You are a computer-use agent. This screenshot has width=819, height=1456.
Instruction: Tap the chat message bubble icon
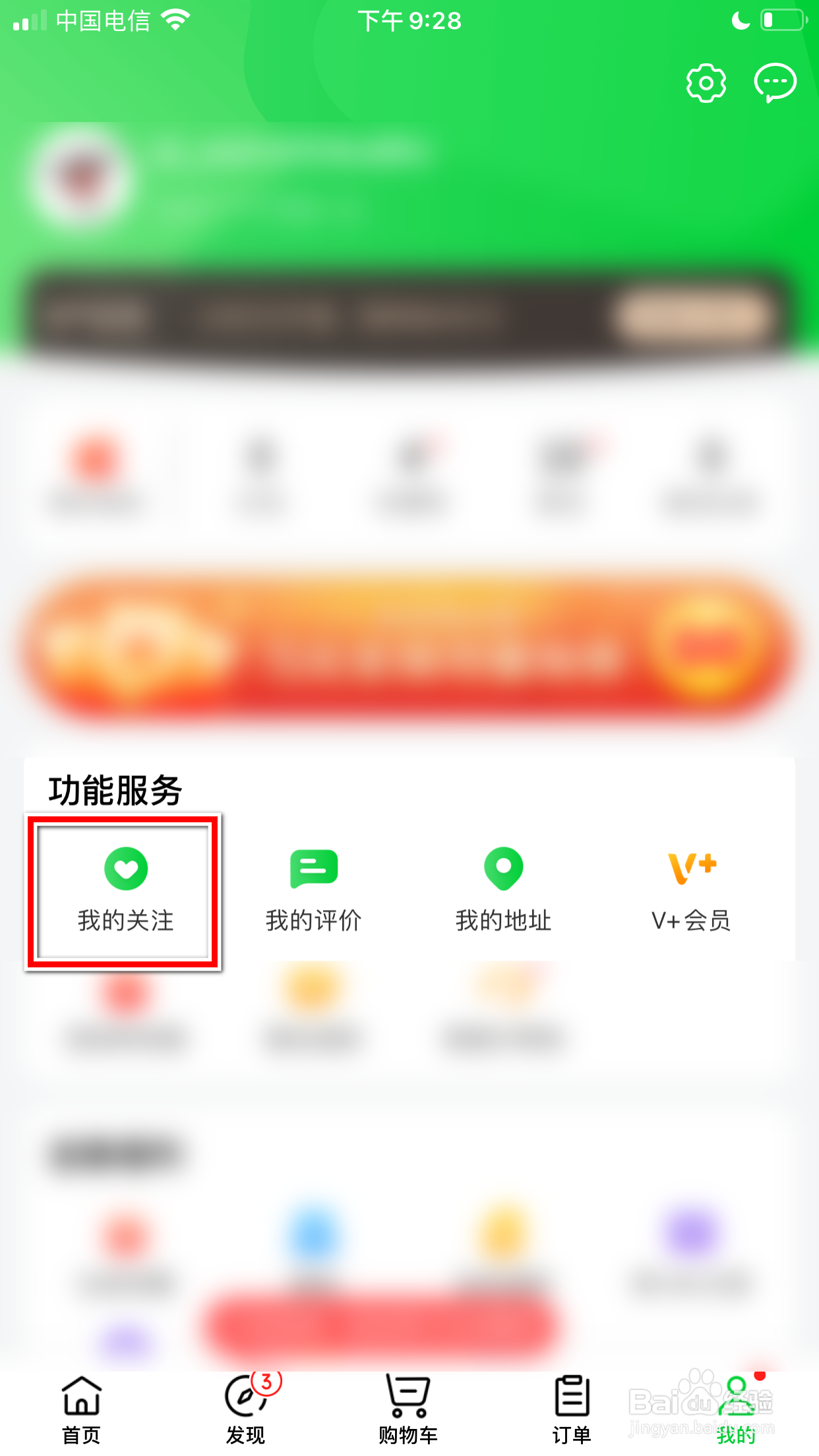point(775,82)
